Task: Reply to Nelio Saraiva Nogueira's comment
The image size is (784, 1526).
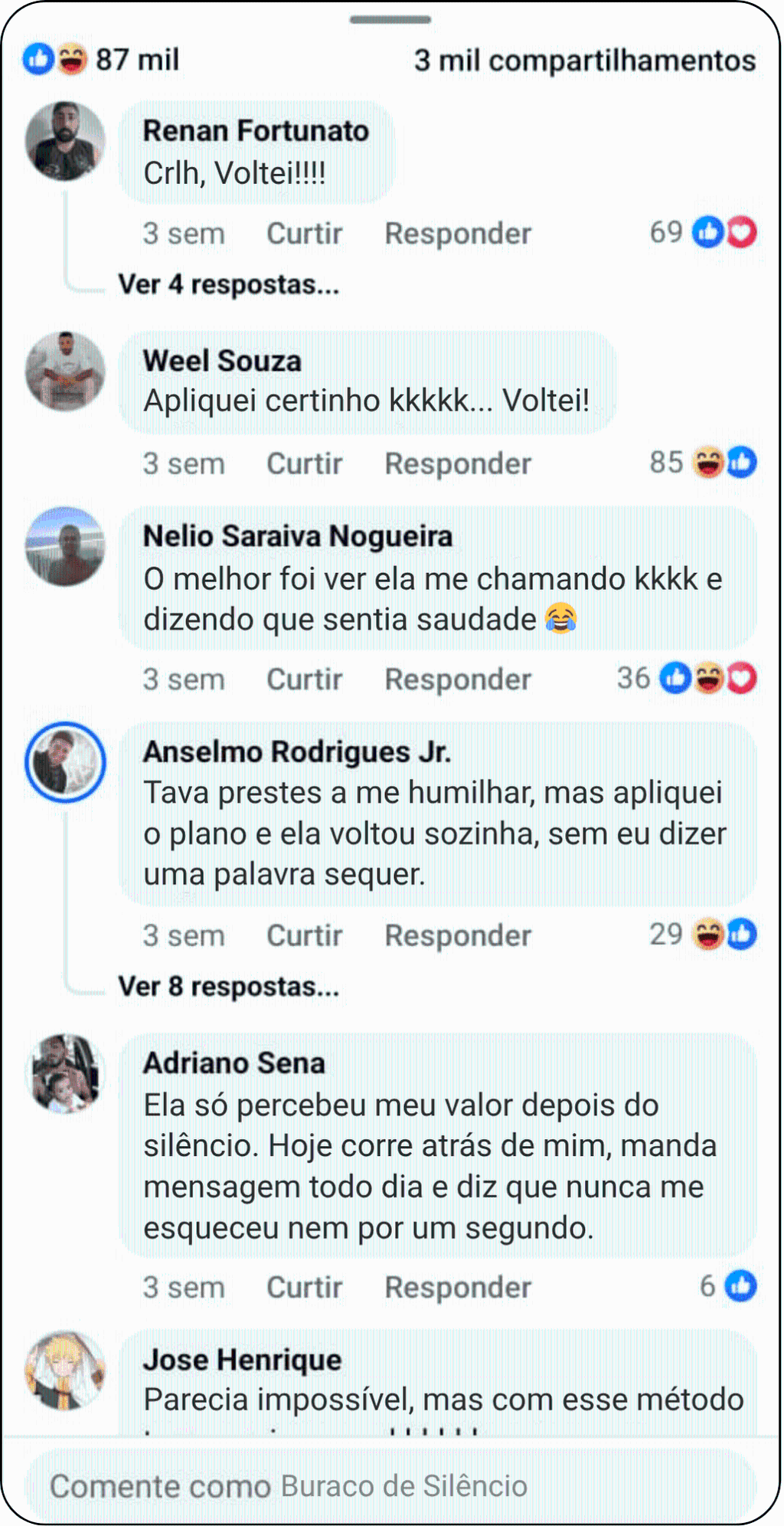Action: coord(457,679)
